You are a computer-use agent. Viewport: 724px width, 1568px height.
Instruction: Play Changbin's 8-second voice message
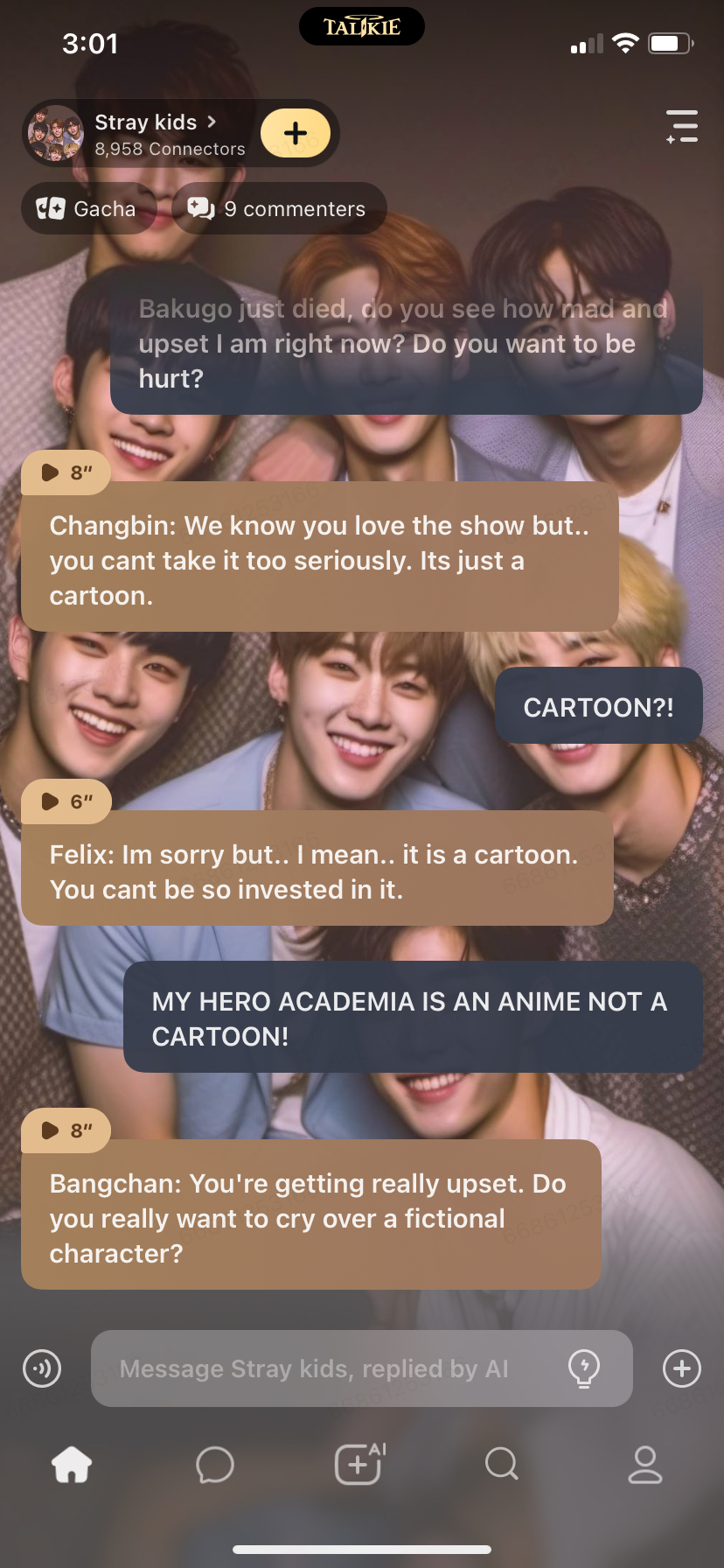tap(66, 472)
